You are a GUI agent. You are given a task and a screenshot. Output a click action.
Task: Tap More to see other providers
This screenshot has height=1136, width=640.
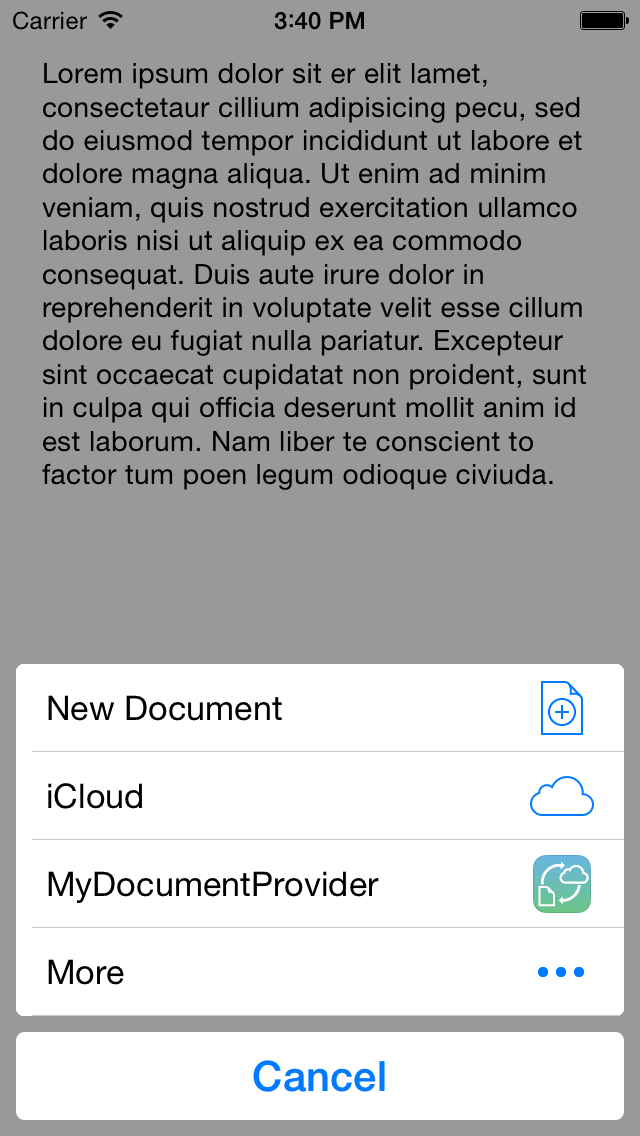click(x=320, y=972)
